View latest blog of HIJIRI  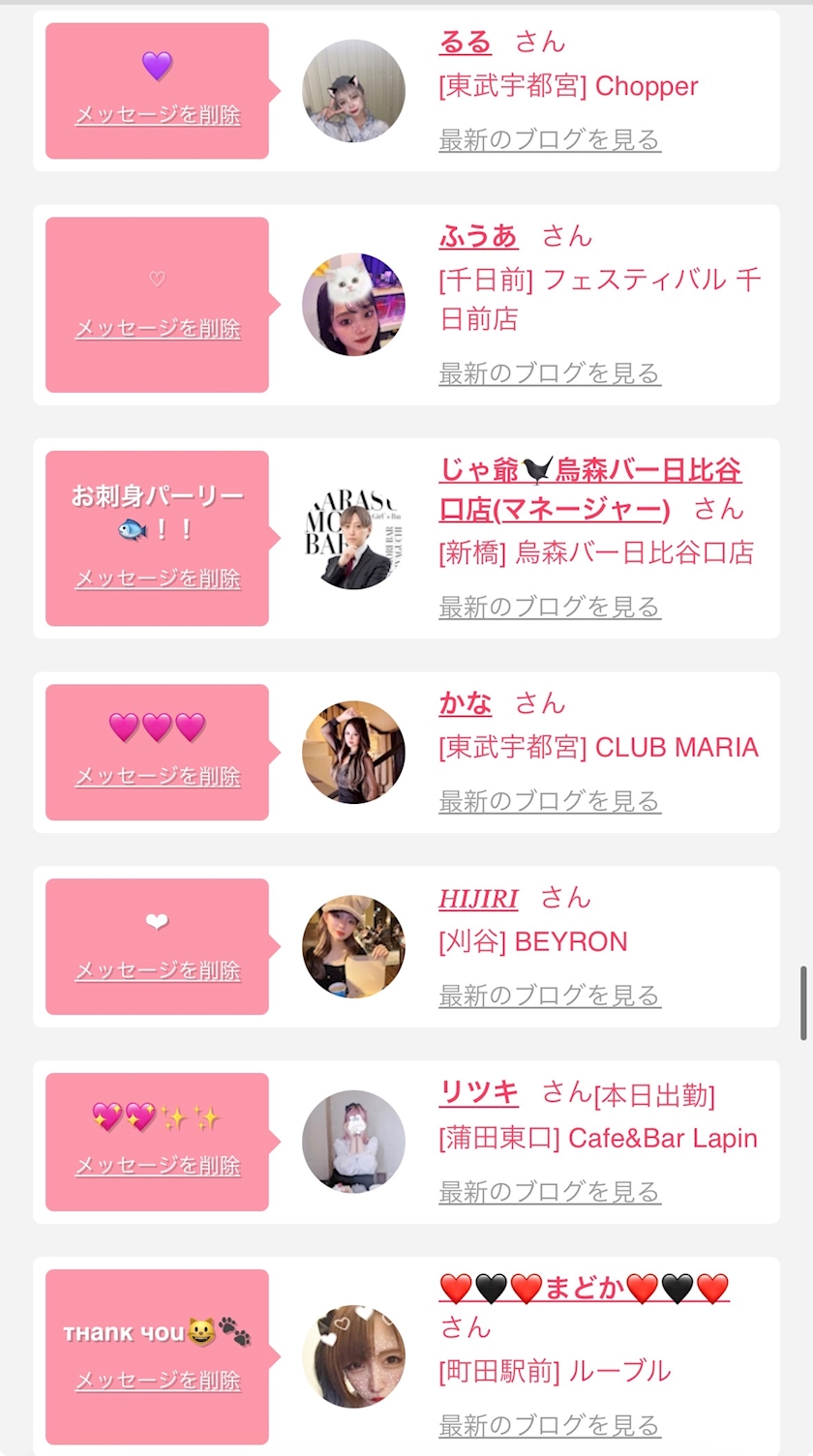(x=550, y=996)
